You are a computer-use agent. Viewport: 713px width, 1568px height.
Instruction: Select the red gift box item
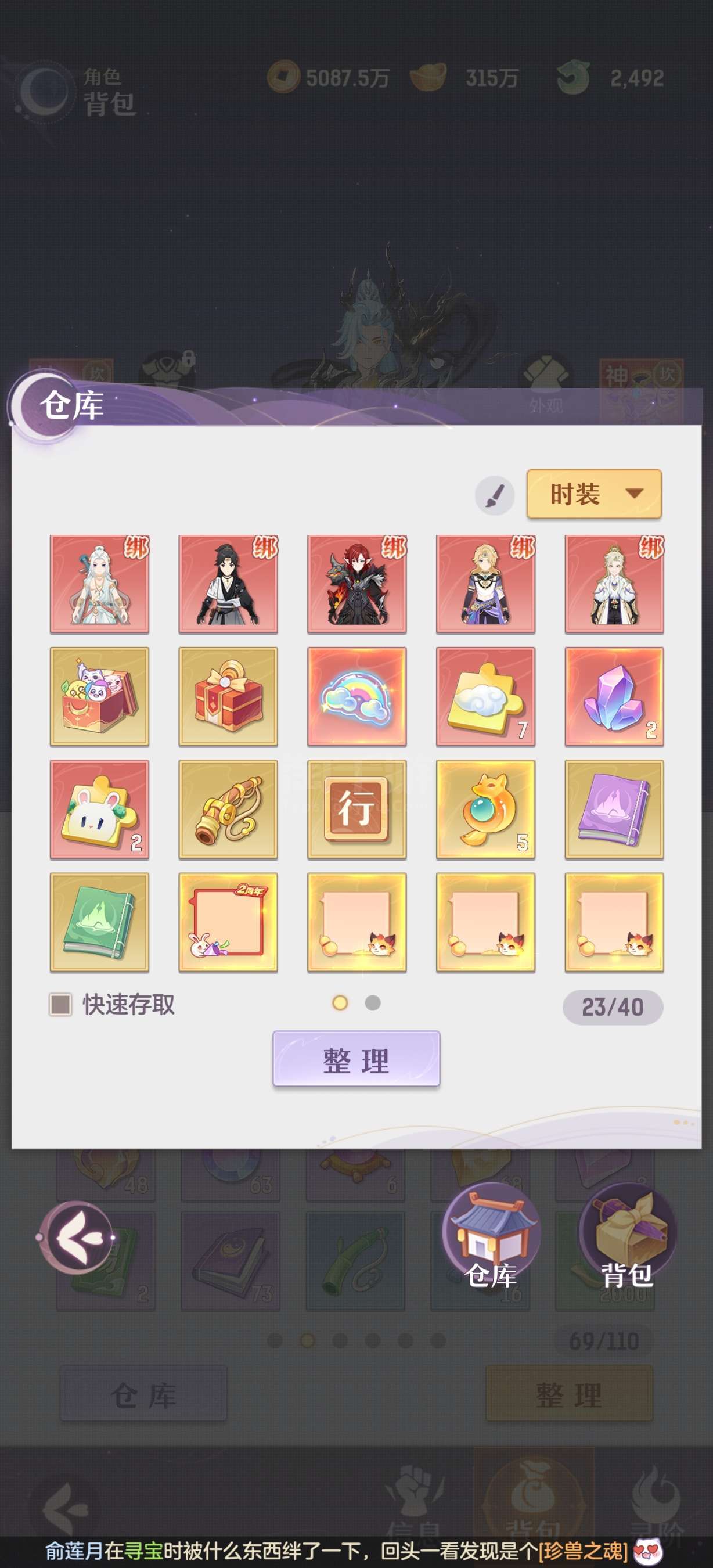[x=228, y=697]
